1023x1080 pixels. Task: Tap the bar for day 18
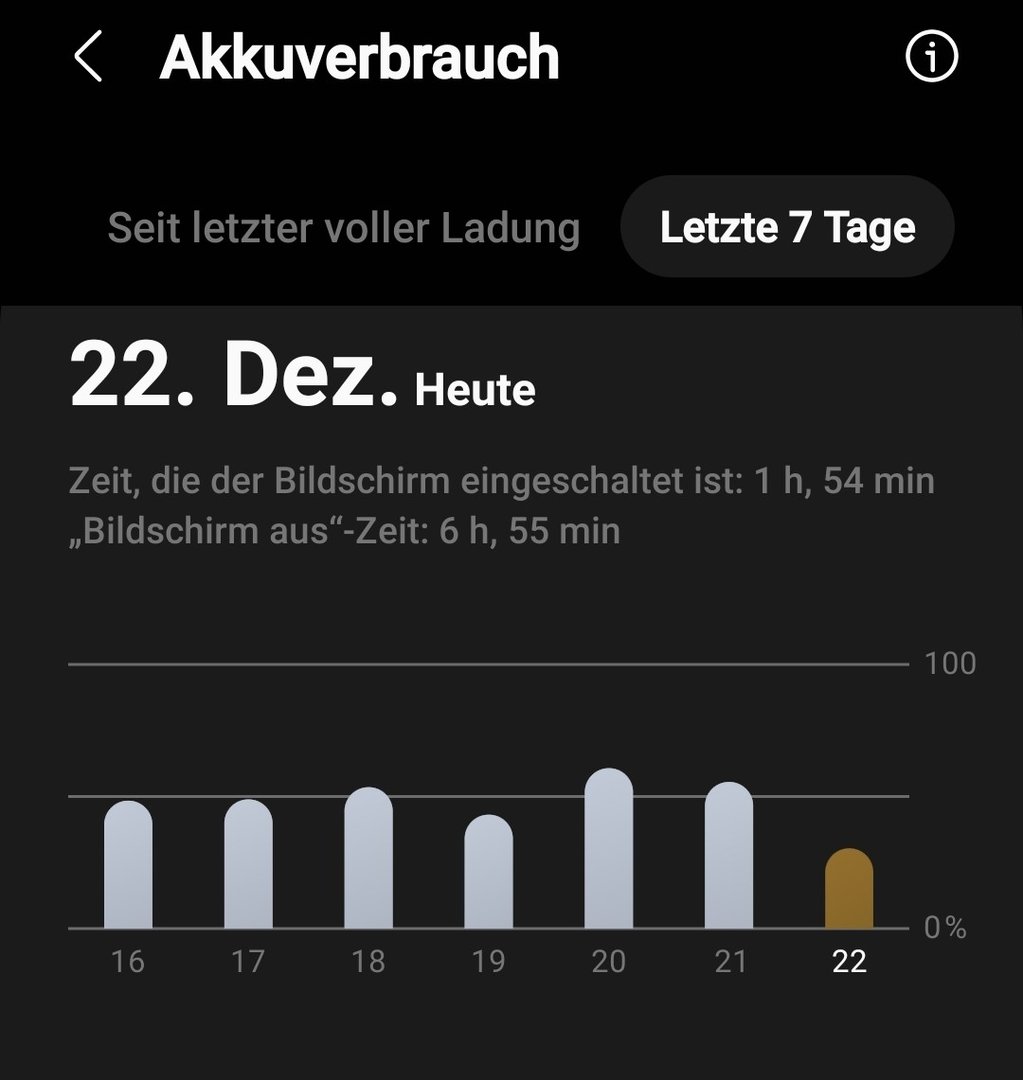coord(368,859)
